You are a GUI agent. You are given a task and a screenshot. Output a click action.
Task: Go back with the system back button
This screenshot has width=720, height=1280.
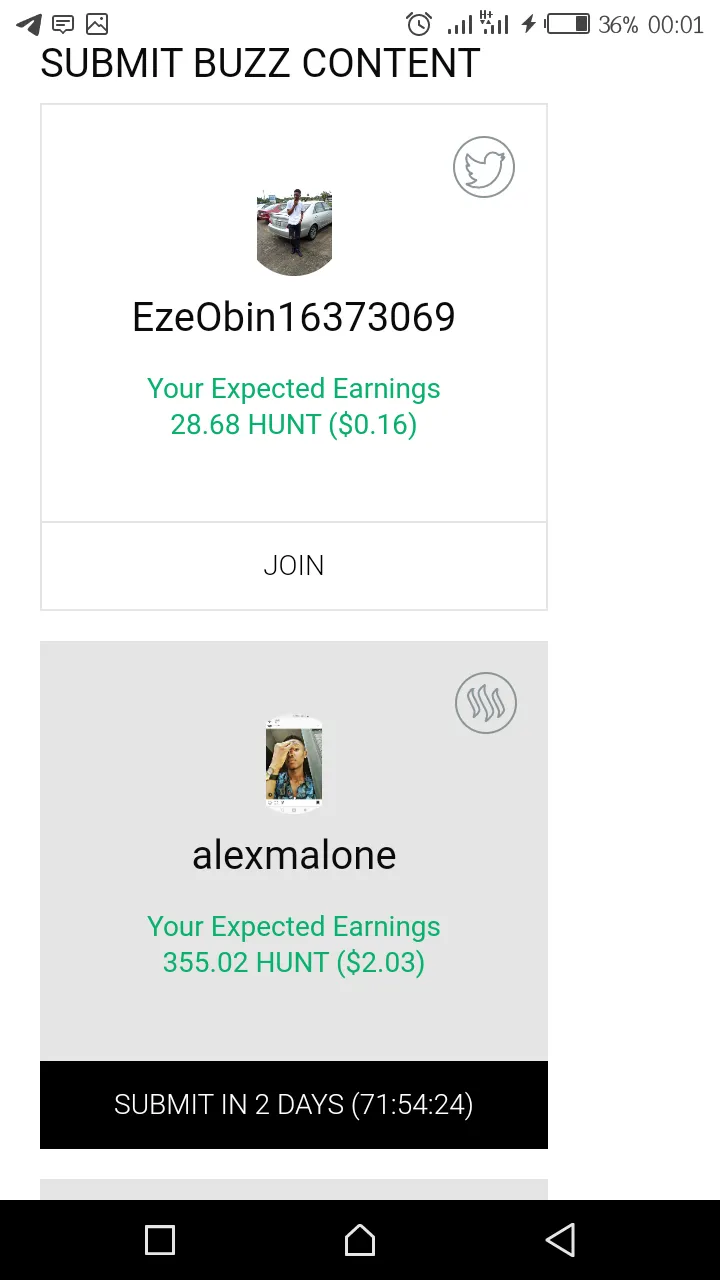[560, 1240]
